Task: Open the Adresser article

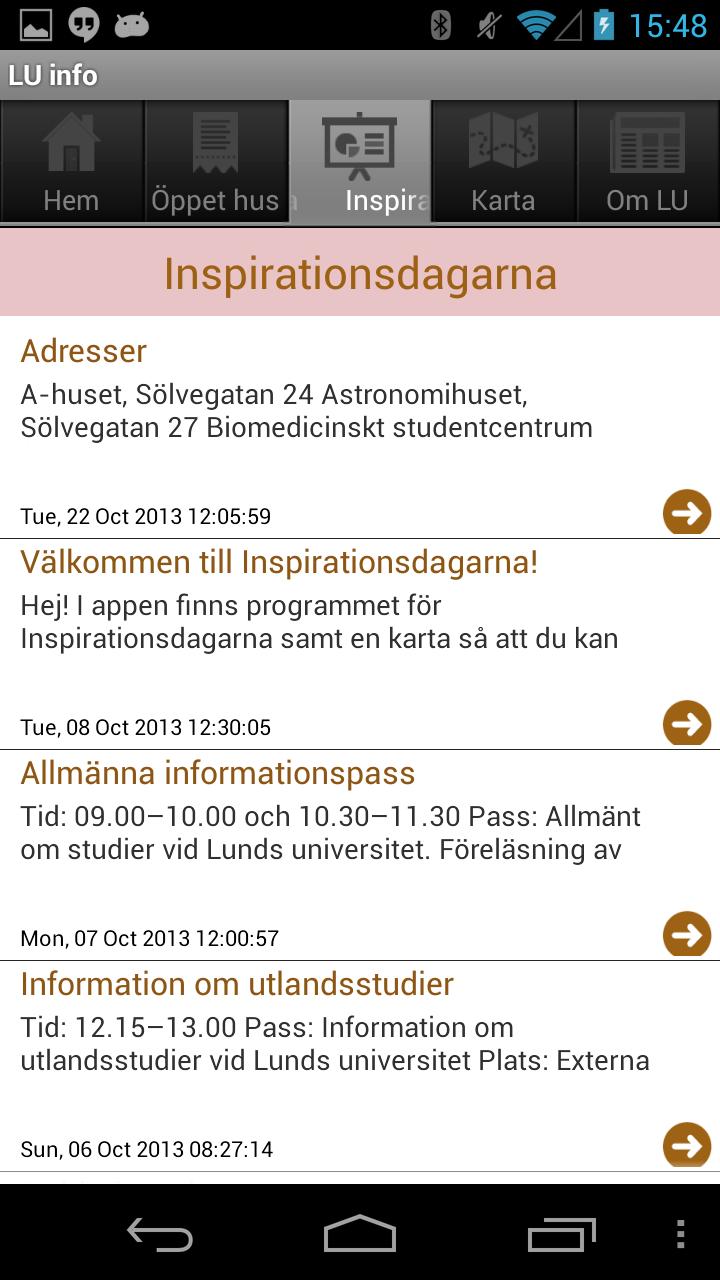Action: (300, 400)
